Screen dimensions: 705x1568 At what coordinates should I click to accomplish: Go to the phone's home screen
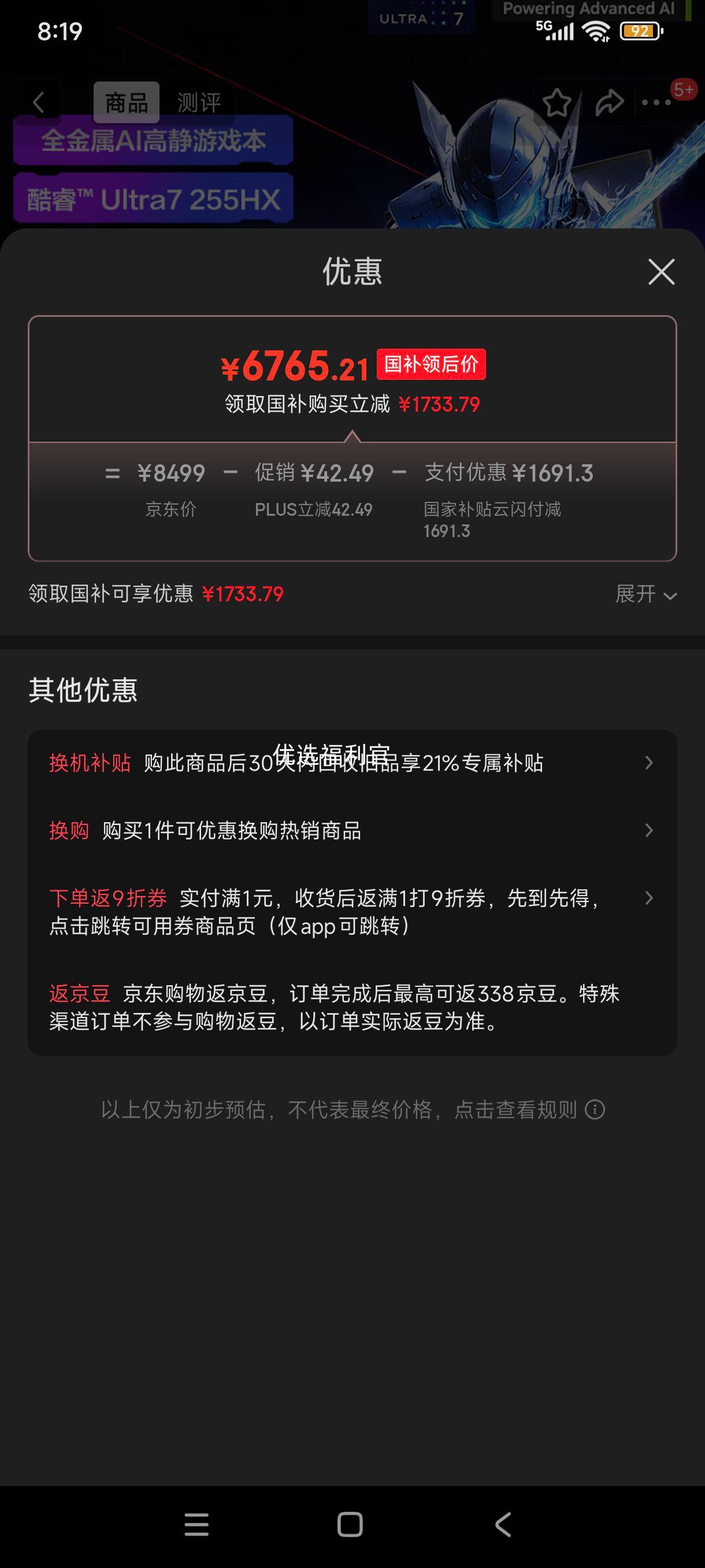(350, 1525)
